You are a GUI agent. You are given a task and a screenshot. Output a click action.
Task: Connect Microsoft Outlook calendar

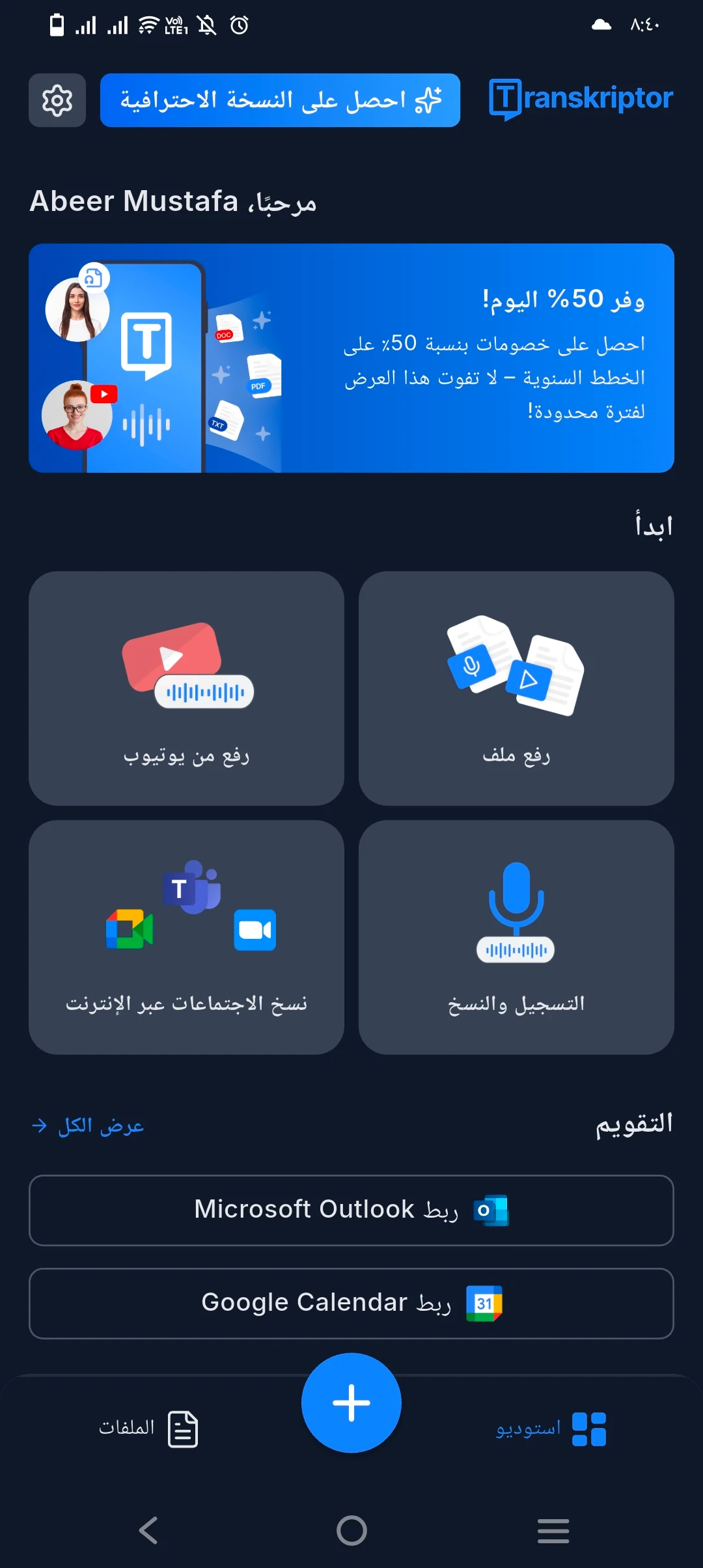coord(351,1211)
